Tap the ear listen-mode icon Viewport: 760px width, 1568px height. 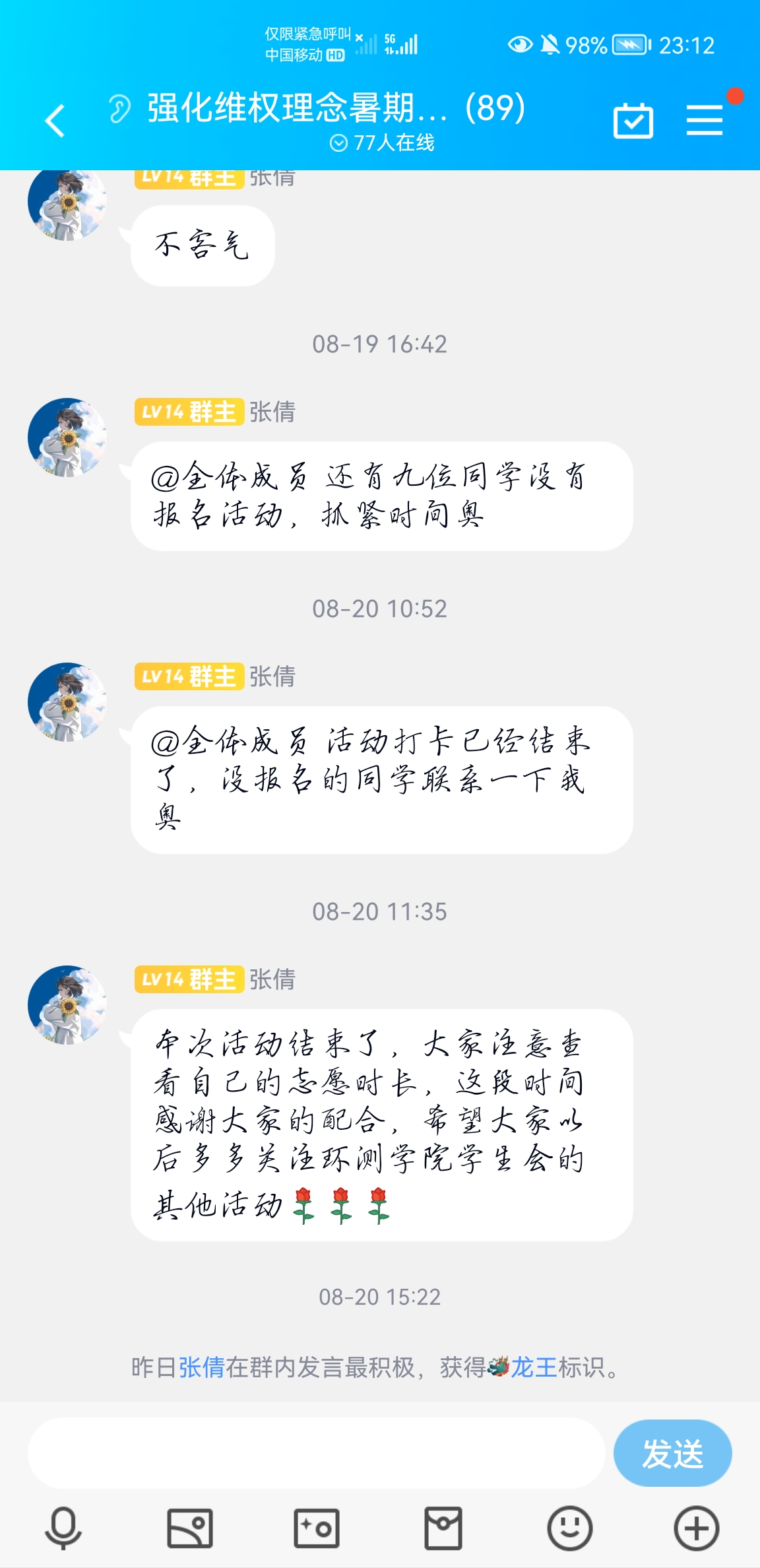click(119, 109)
